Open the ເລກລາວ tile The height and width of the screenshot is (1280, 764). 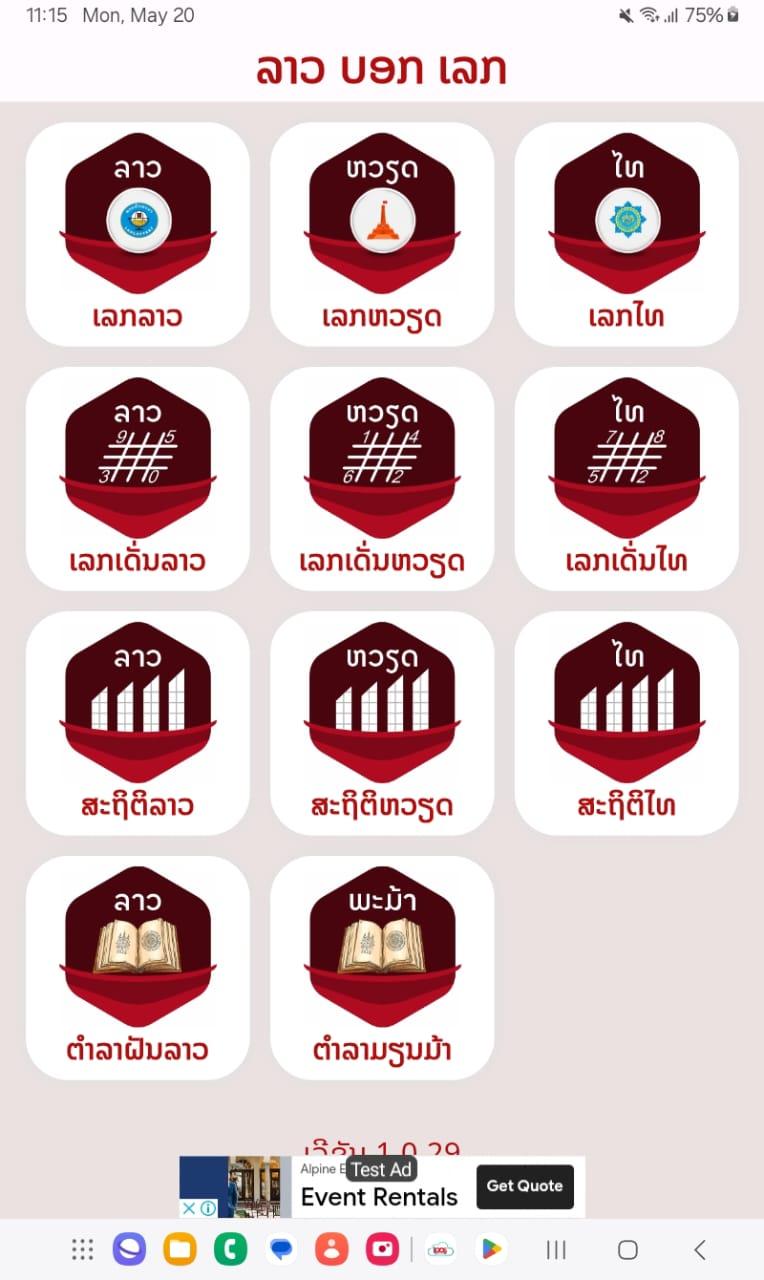point(137,234)
